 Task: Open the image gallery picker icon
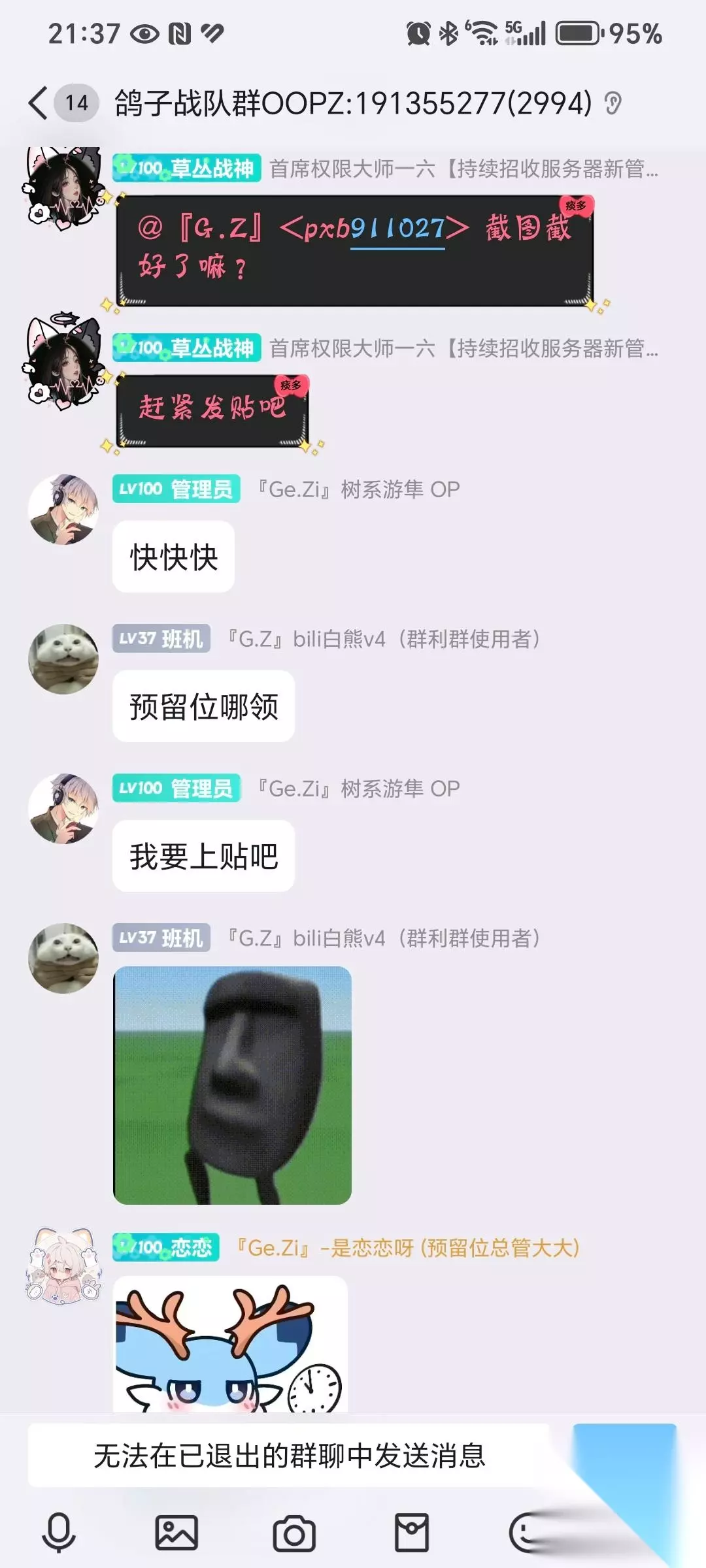[176, 1532]
